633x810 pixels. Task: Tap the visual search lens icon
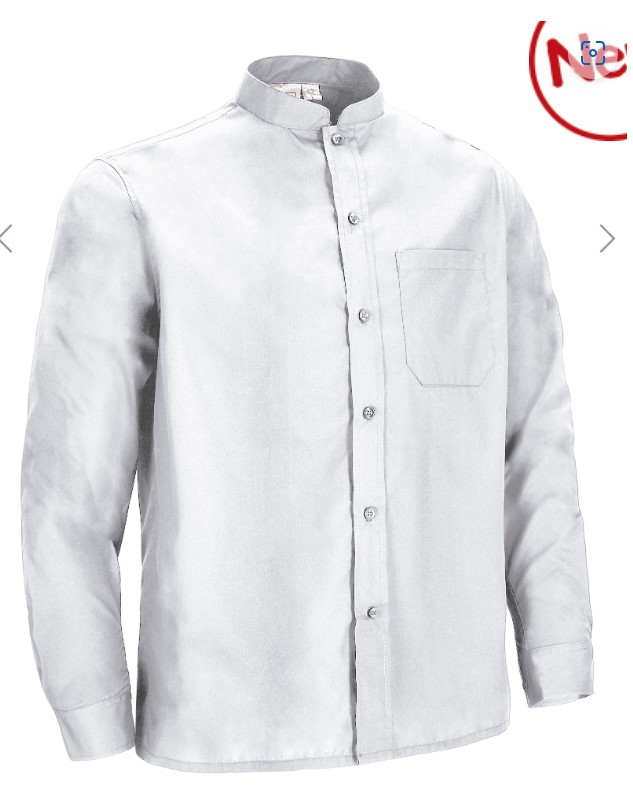[x=593, y=53]
